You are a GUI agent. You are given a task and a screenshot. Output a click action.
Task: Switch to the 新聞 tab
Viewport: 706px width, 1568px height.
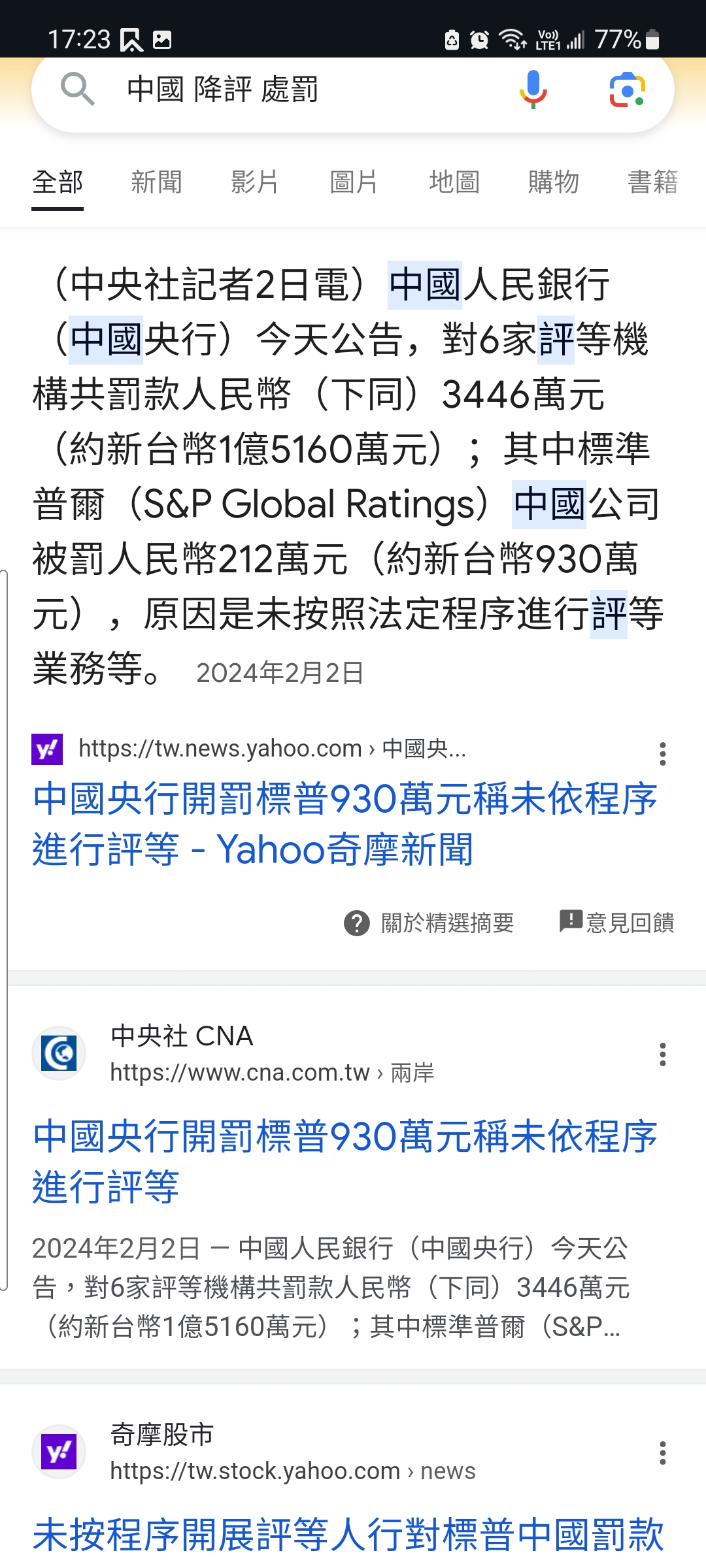point(156,182)
